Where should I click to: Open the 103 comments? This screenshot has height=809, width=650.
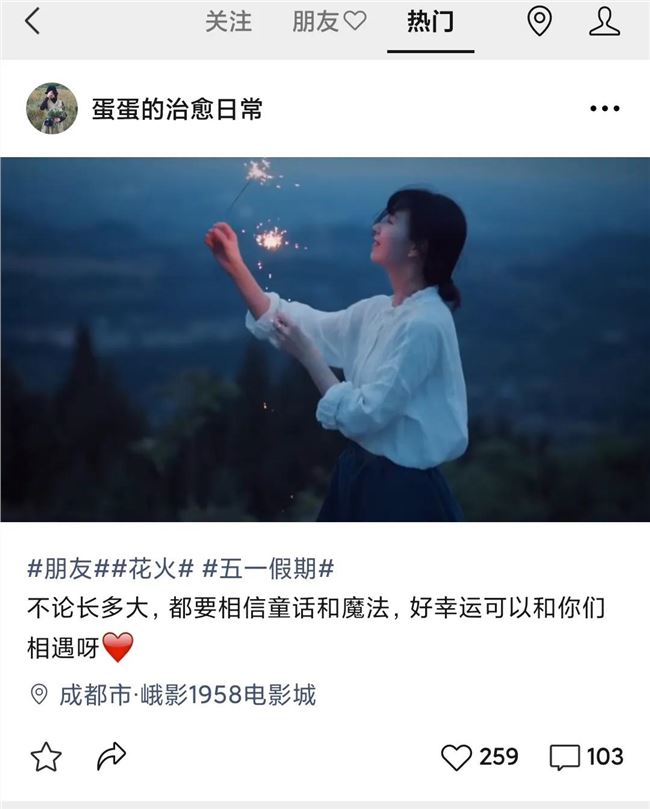click(x=586, y=757)
